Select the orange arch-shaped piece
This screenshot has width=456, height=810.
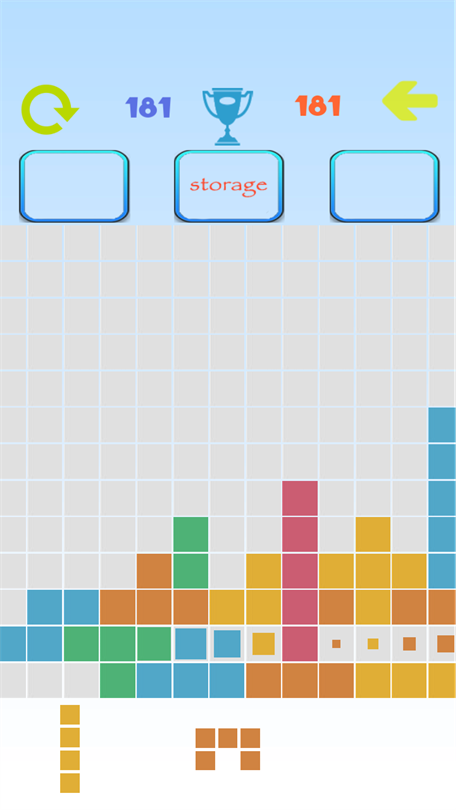(228, 749)
